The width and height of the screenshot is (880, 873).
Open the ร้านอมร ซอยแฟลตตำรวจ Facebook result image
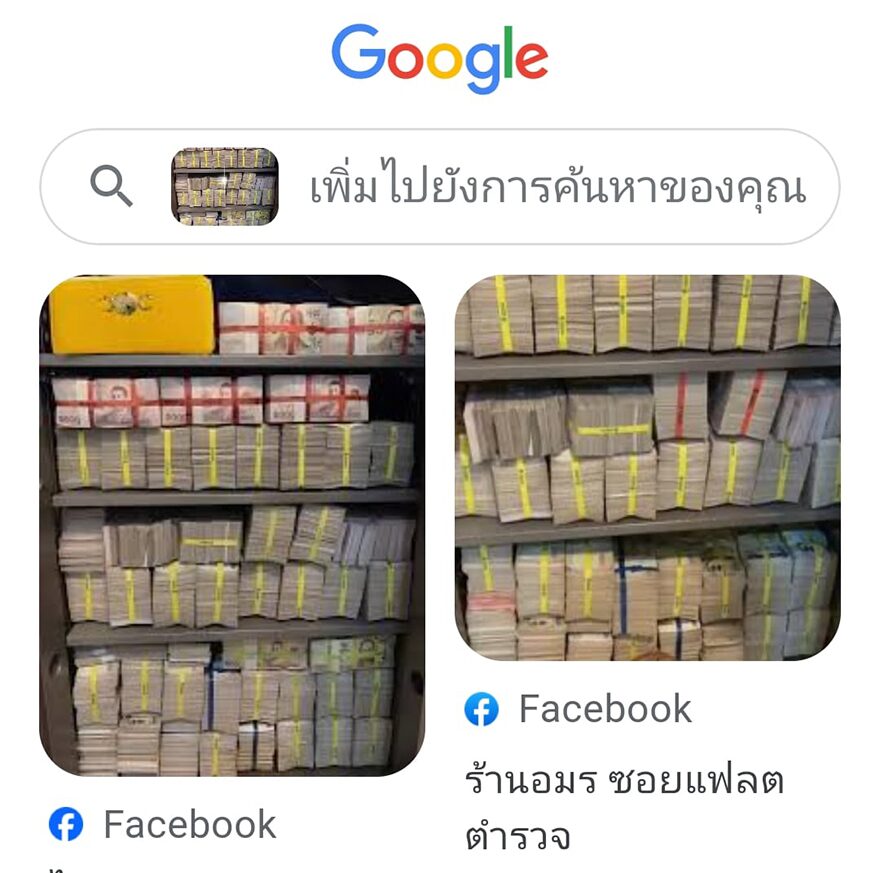pos(647,467)
